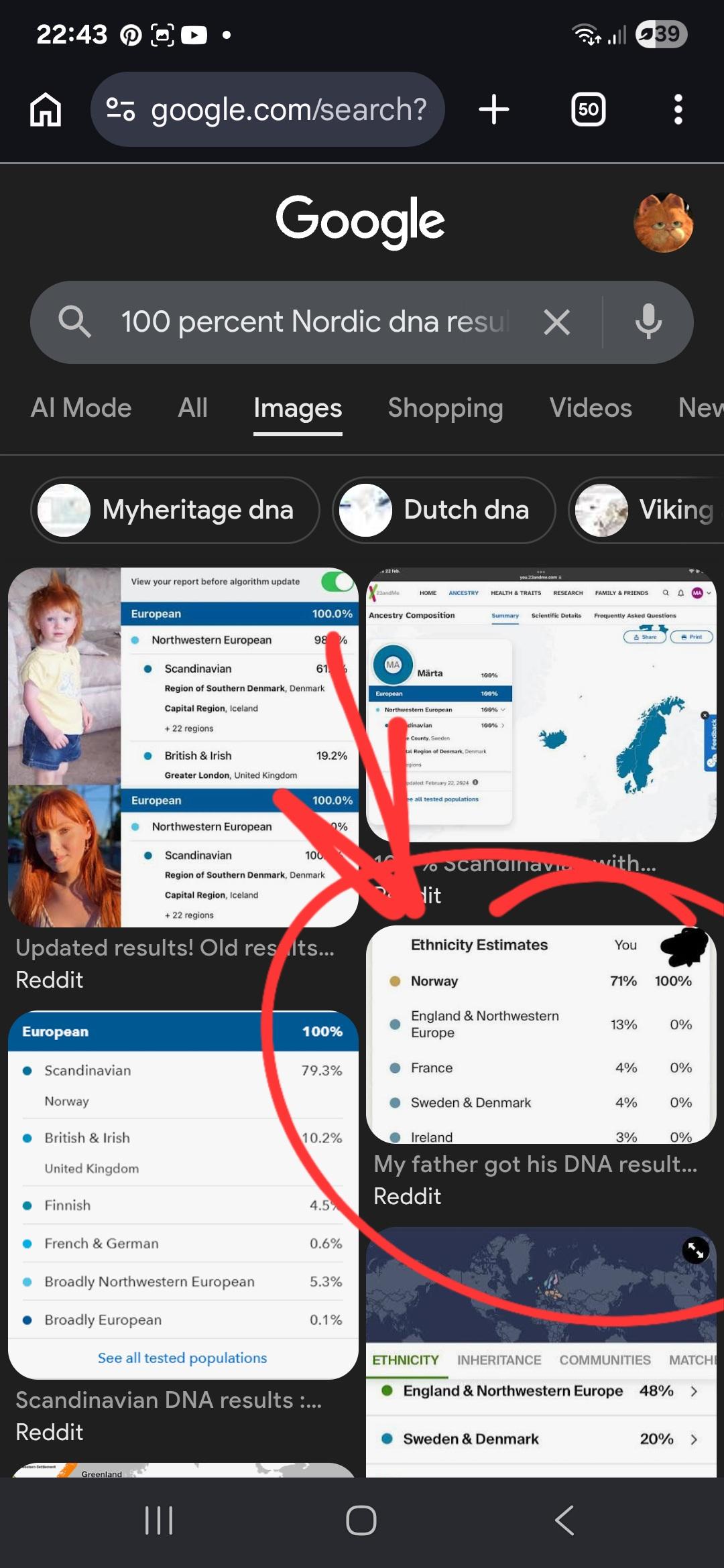Open a new browser tab

(x=494, y=109)
